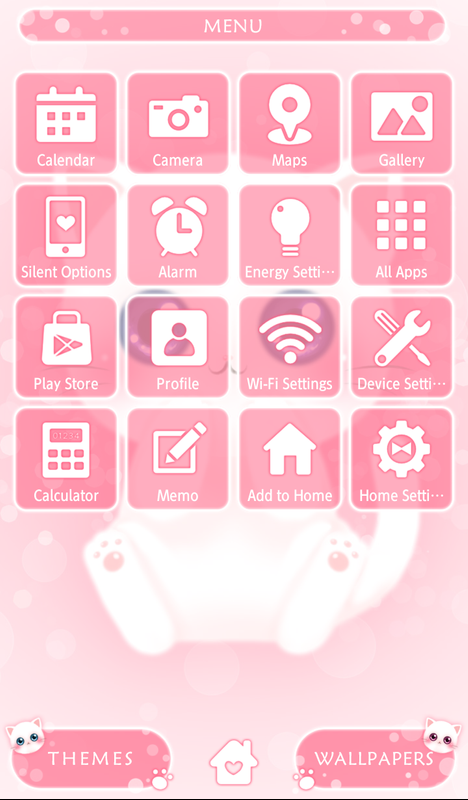Screen dimensions: 468x800
Task: Launch the Camera
Action: point(178,123)
